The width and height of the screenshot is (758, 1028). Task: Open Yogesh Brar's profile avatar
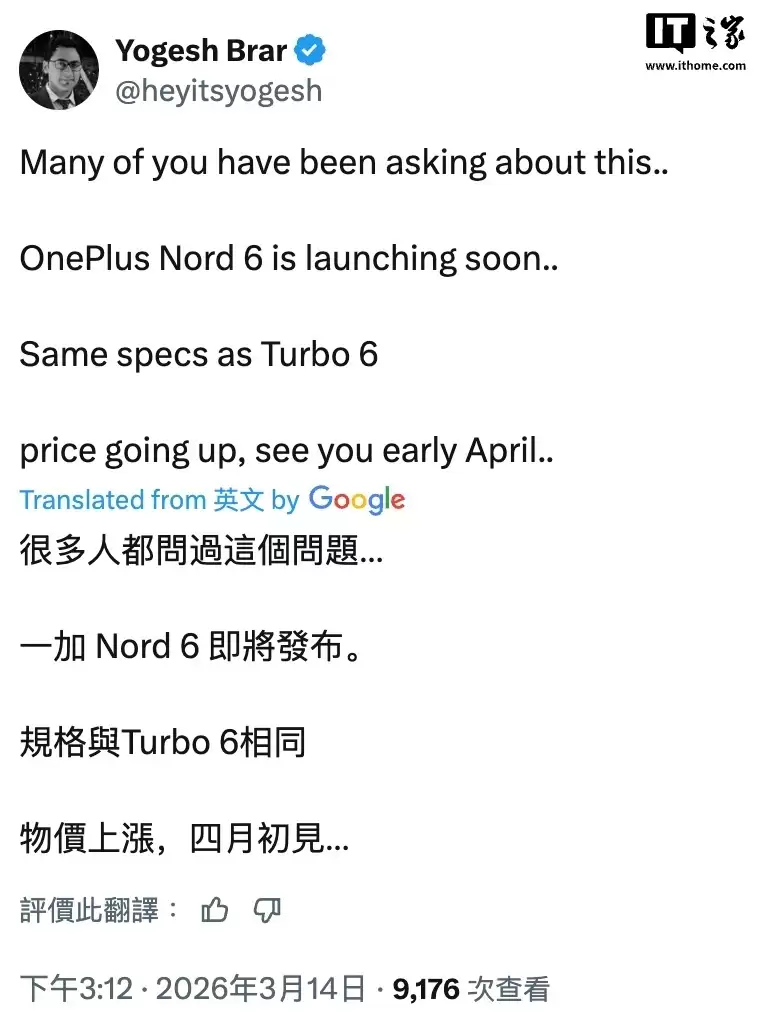click(59, 70)
